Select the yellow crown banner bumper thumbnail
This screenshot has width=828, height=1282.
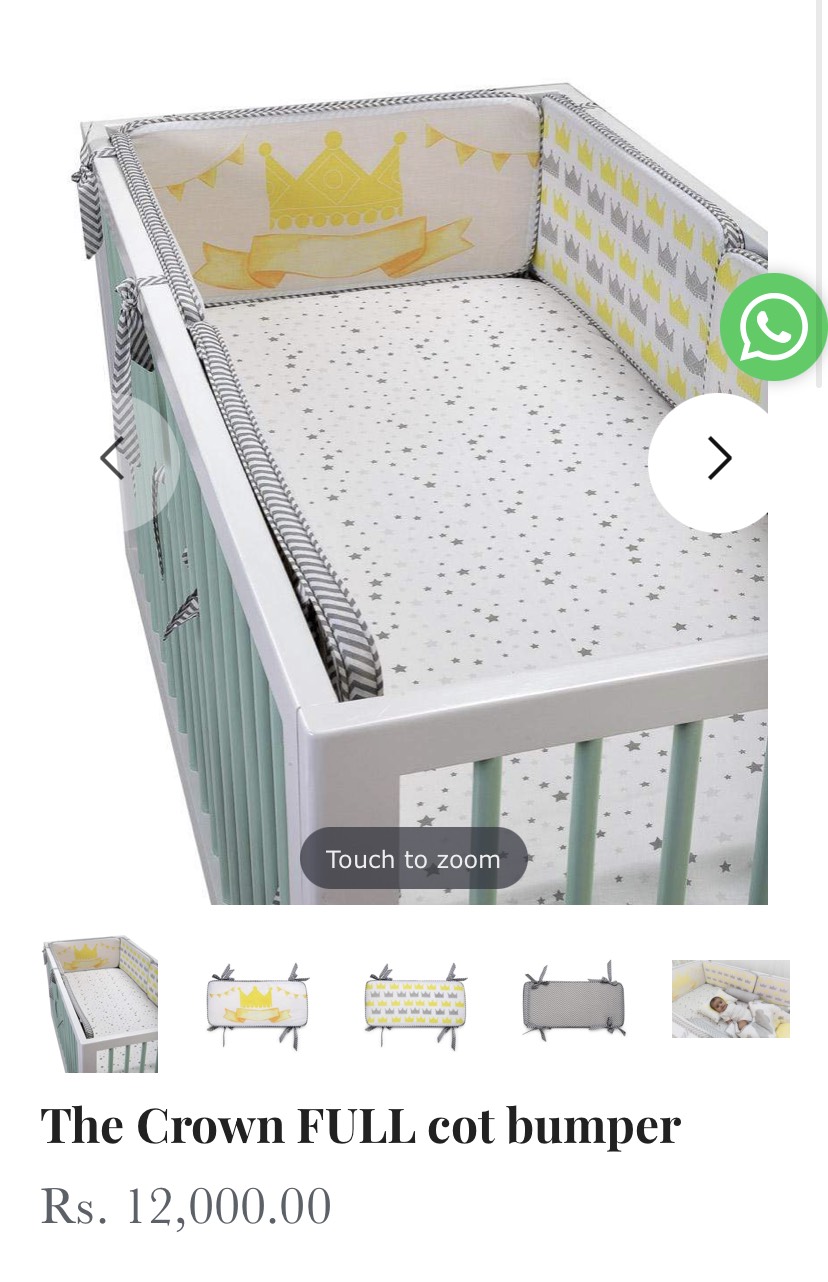pos(257,1003)
